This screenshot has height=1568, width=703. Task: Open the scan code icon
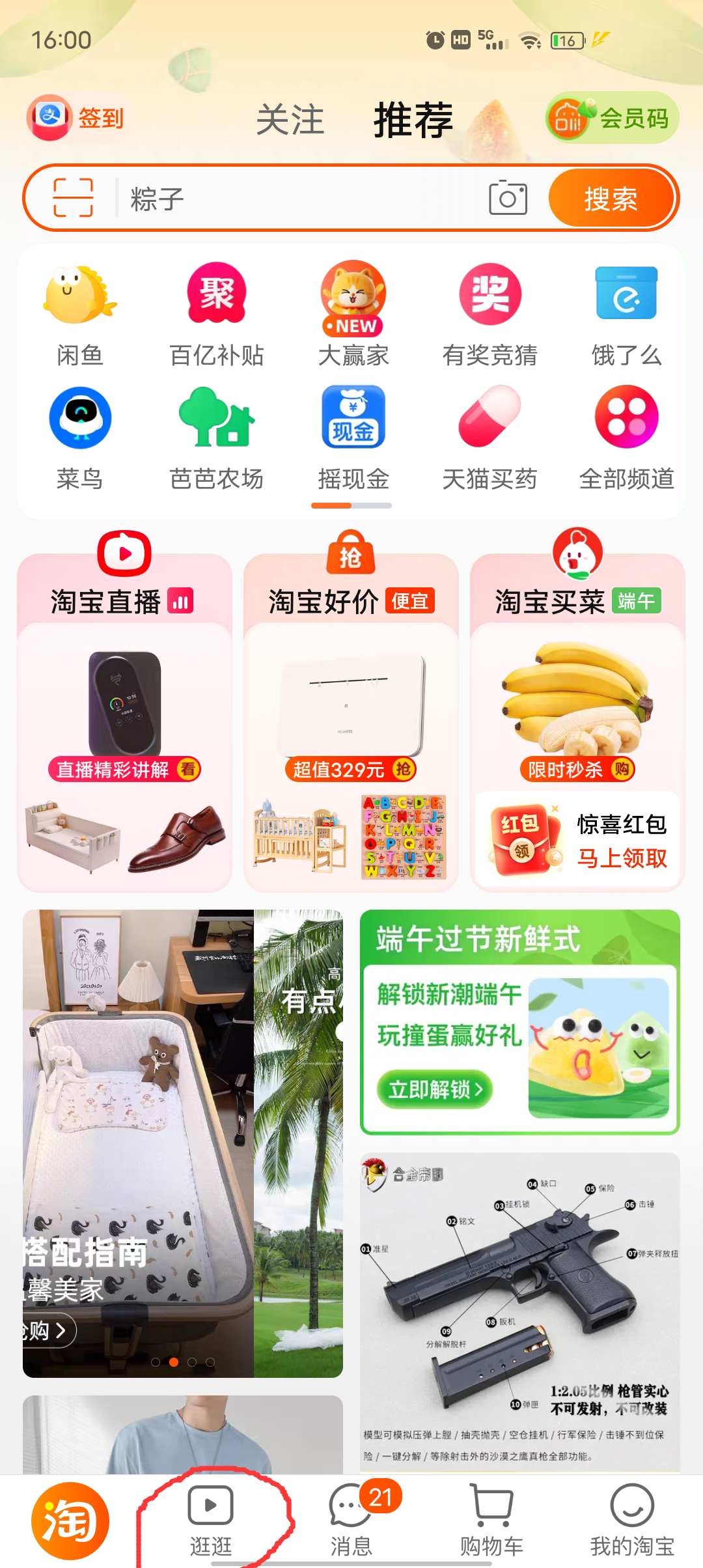point(73,197)
